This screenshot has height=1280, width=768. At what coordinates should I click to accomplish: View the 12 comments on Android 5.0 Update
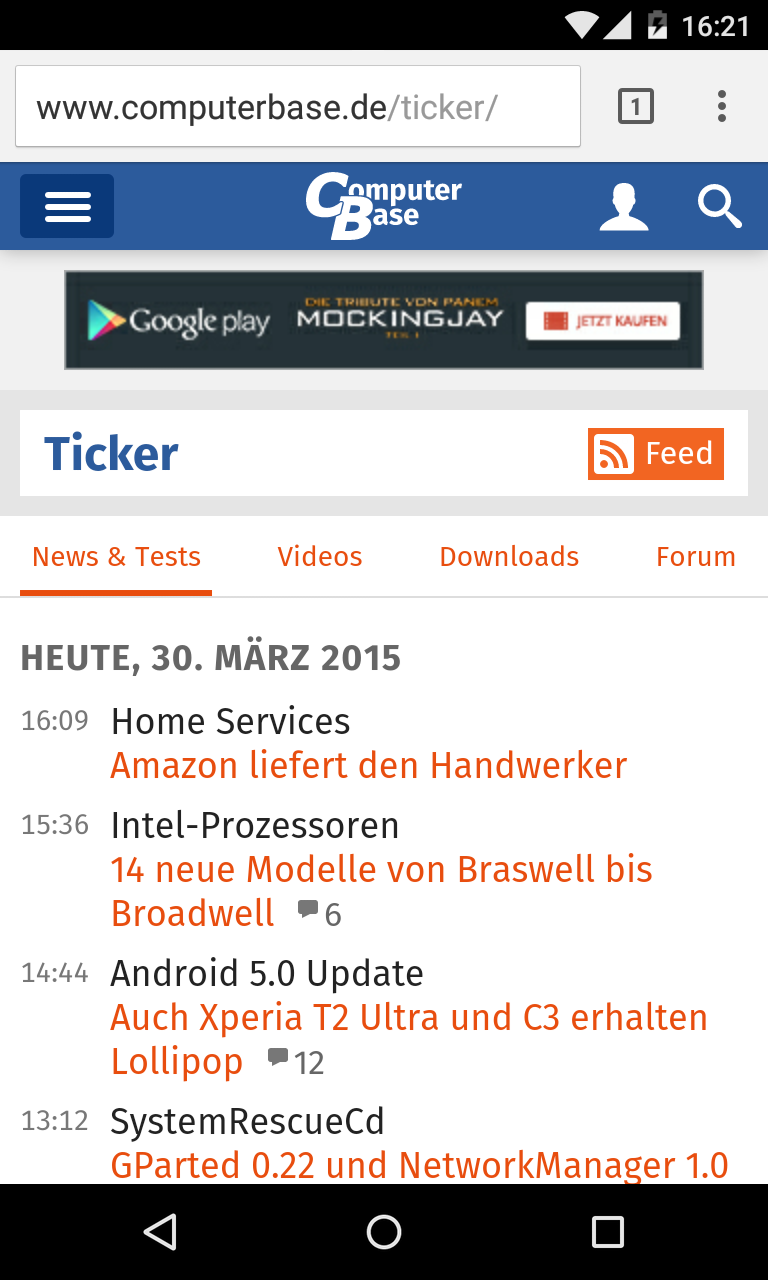297,1062
